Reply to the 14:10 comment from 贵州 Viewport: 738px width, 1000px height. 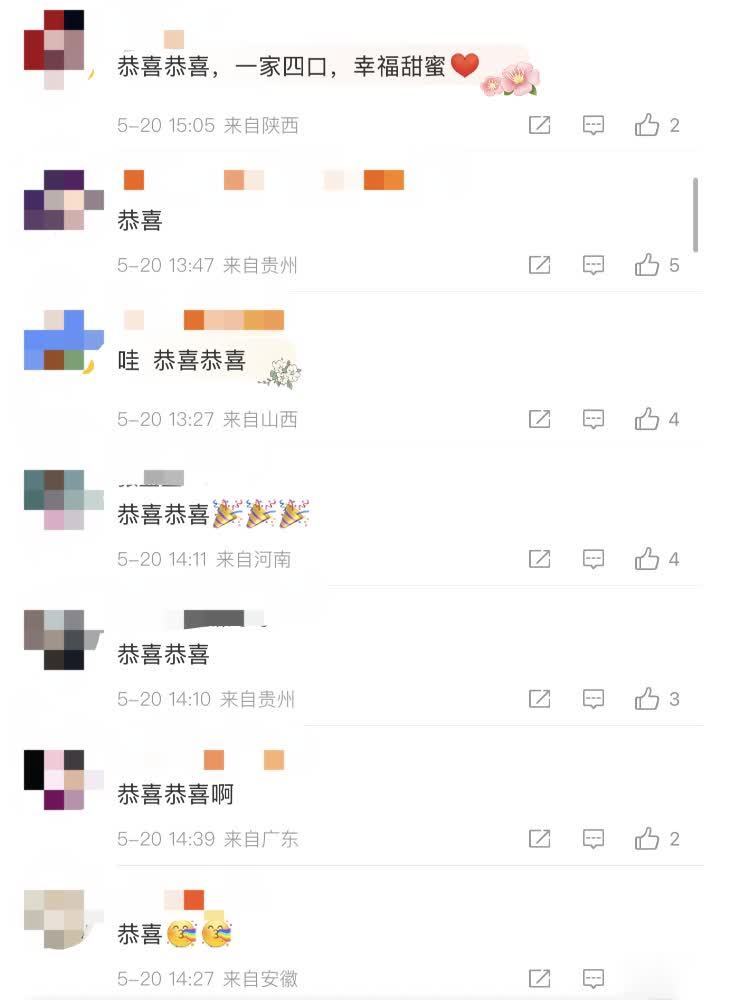(594, 699)
